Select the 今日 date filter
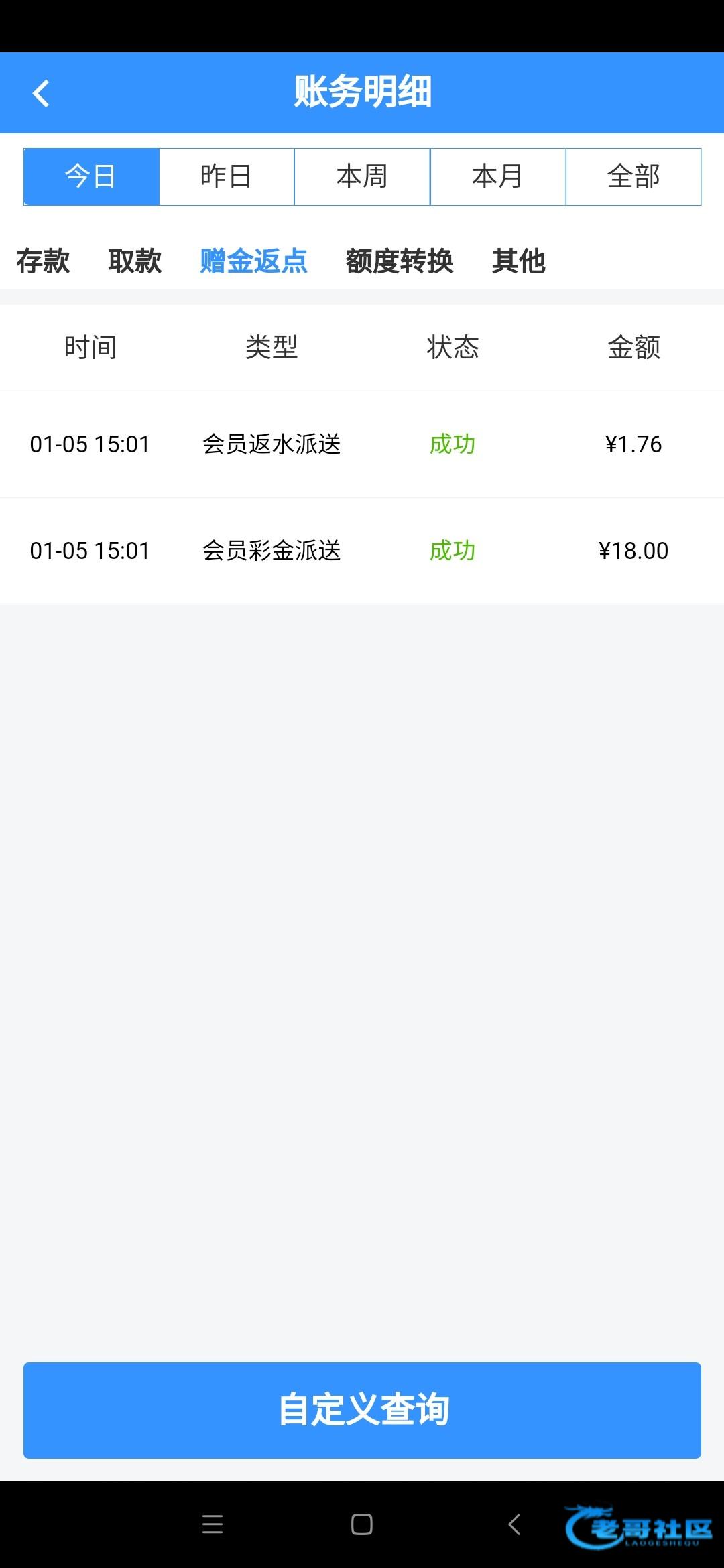This screenshot has width=724, height=1568. click(91, 177)
